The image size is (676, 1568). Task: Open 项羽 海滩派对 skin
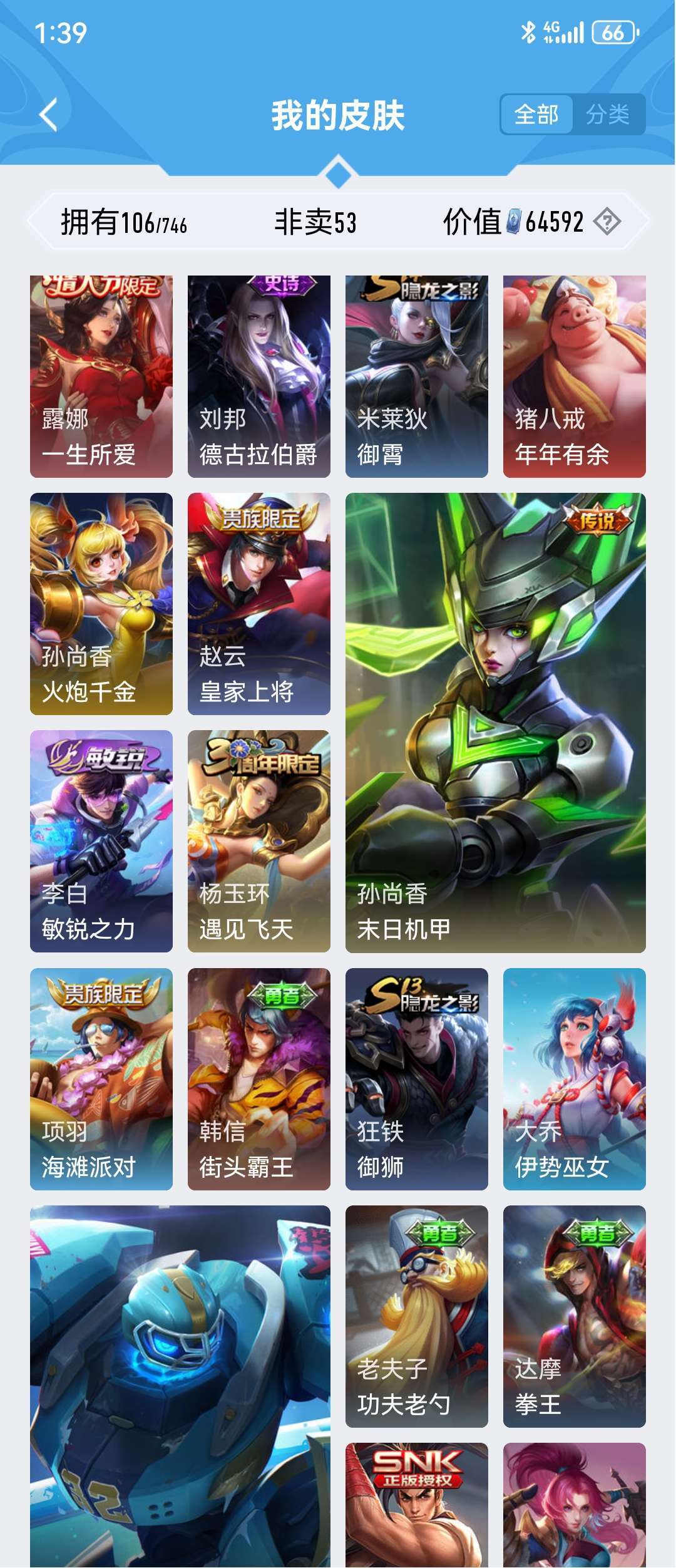[x=101, y=1079]
